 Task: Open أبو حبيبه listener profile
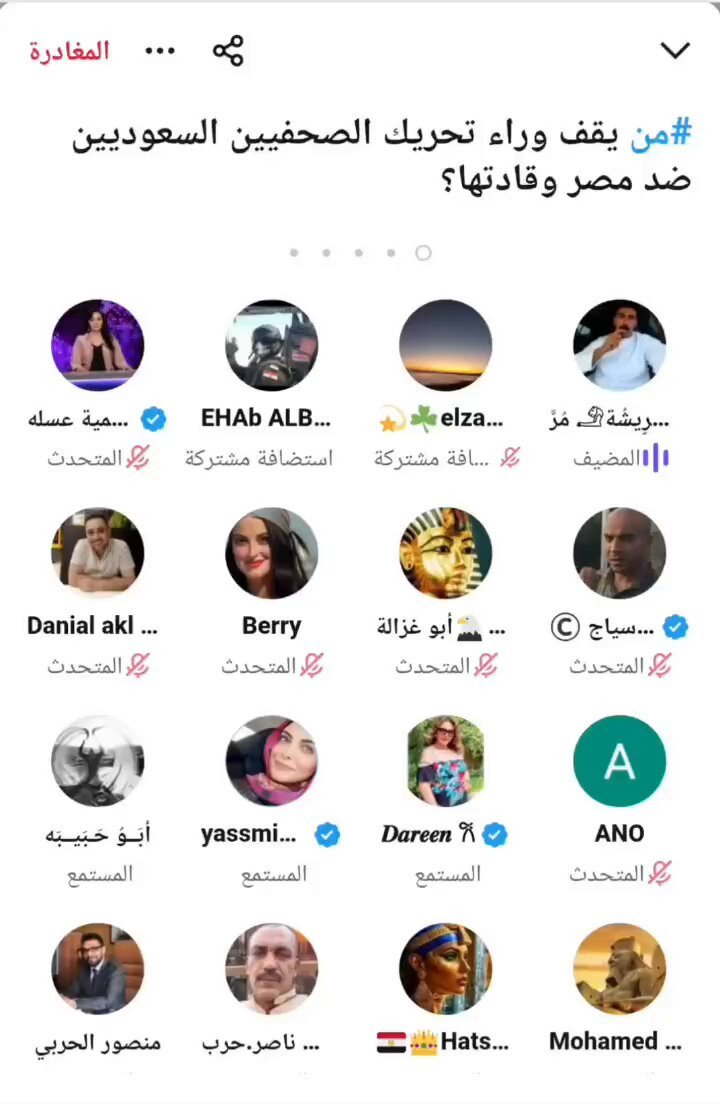point(98,761)
